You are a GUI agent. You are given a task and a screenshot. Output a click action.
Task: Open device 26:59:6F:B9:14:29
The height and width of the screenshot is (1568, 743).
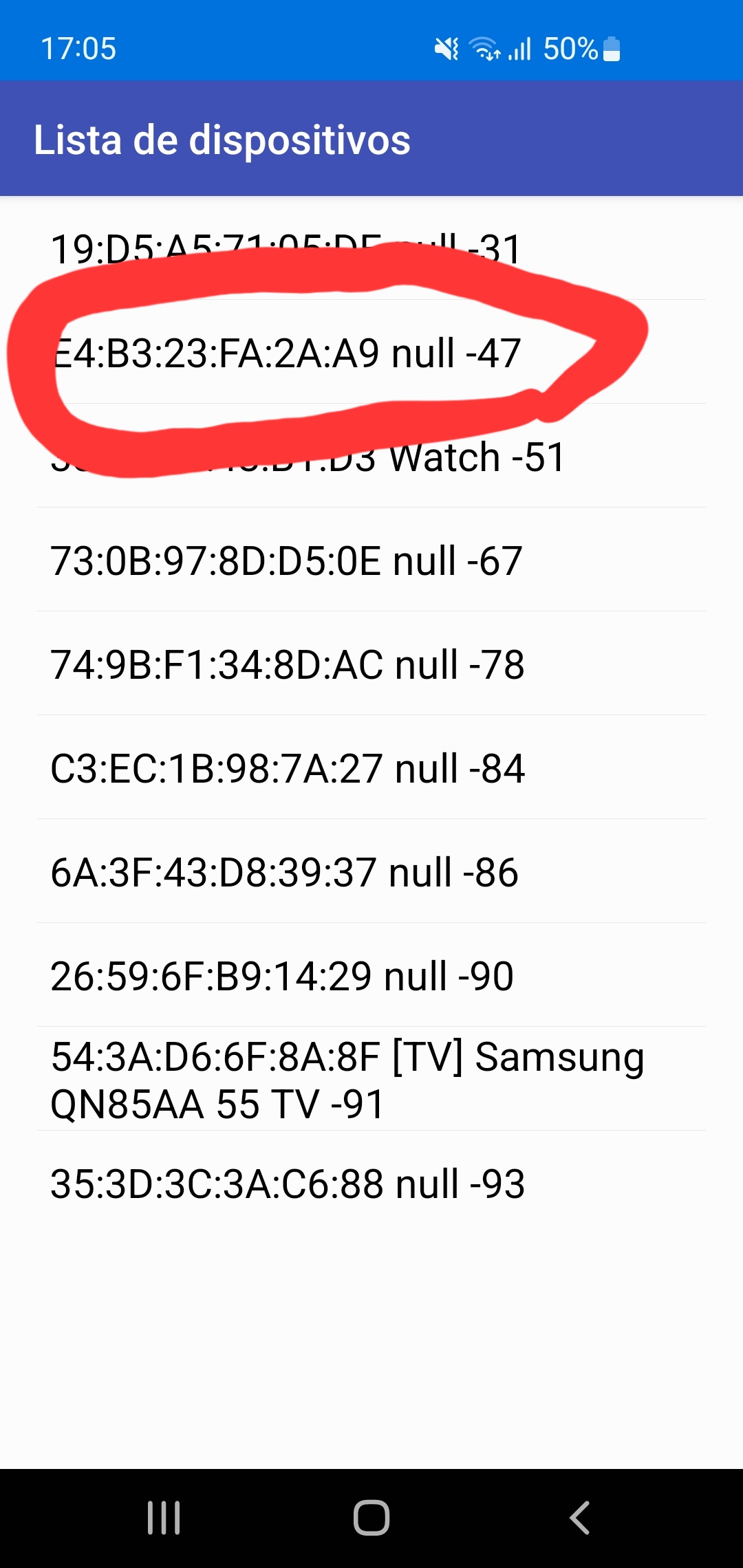[371, 975]
